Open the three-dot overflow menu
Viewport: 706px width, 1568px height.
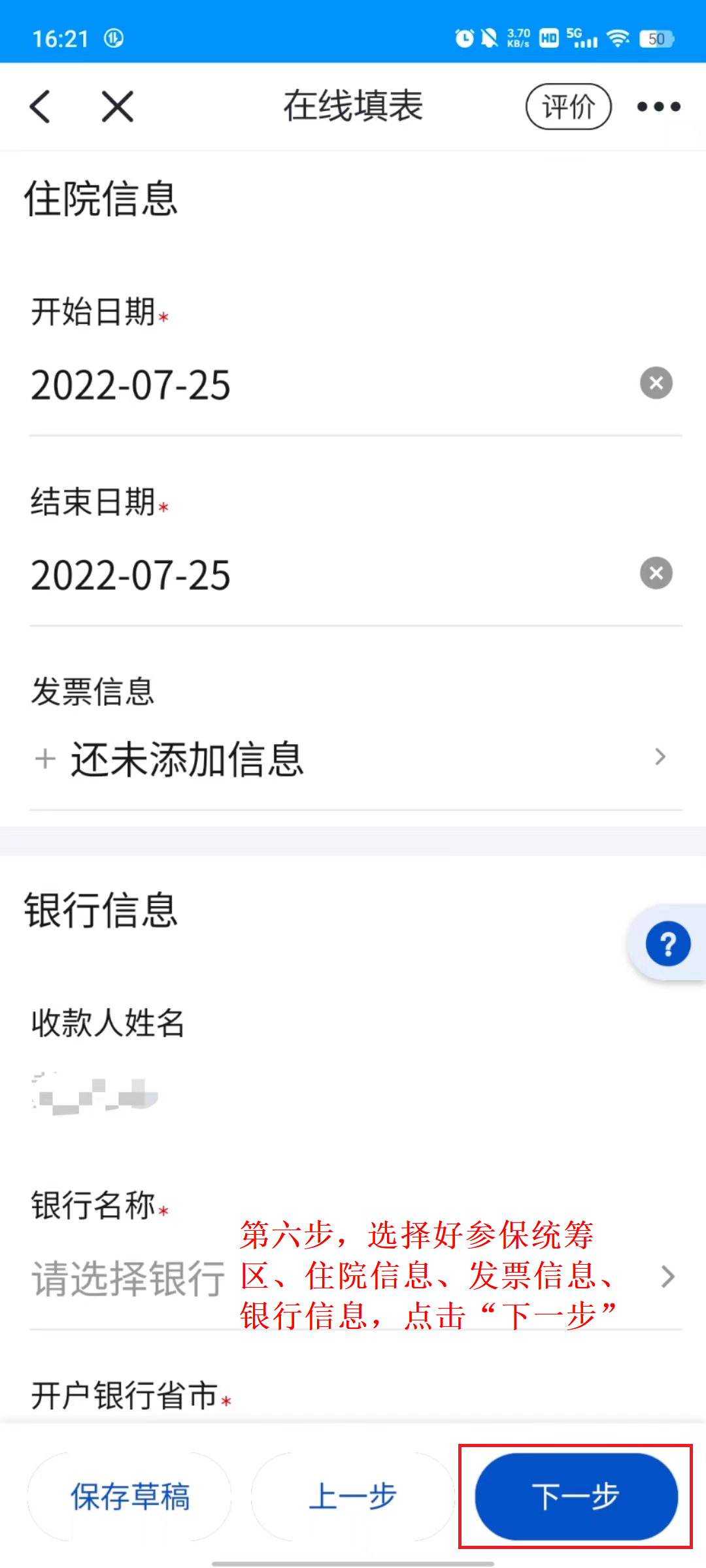[x=658, y=106]
